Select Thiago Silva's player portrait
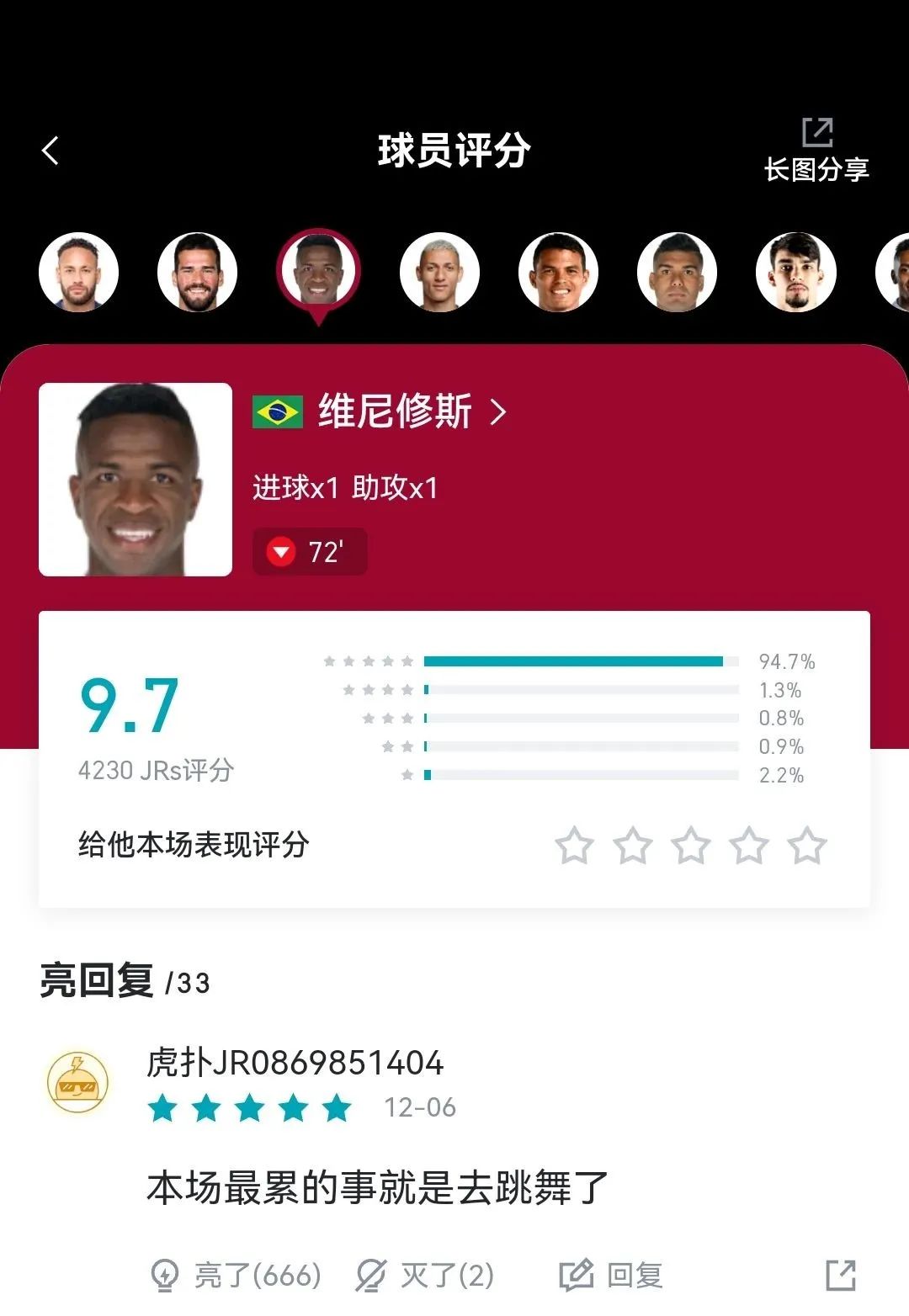909x1316 pixels. pyautogui.click(x=558, y=272)
